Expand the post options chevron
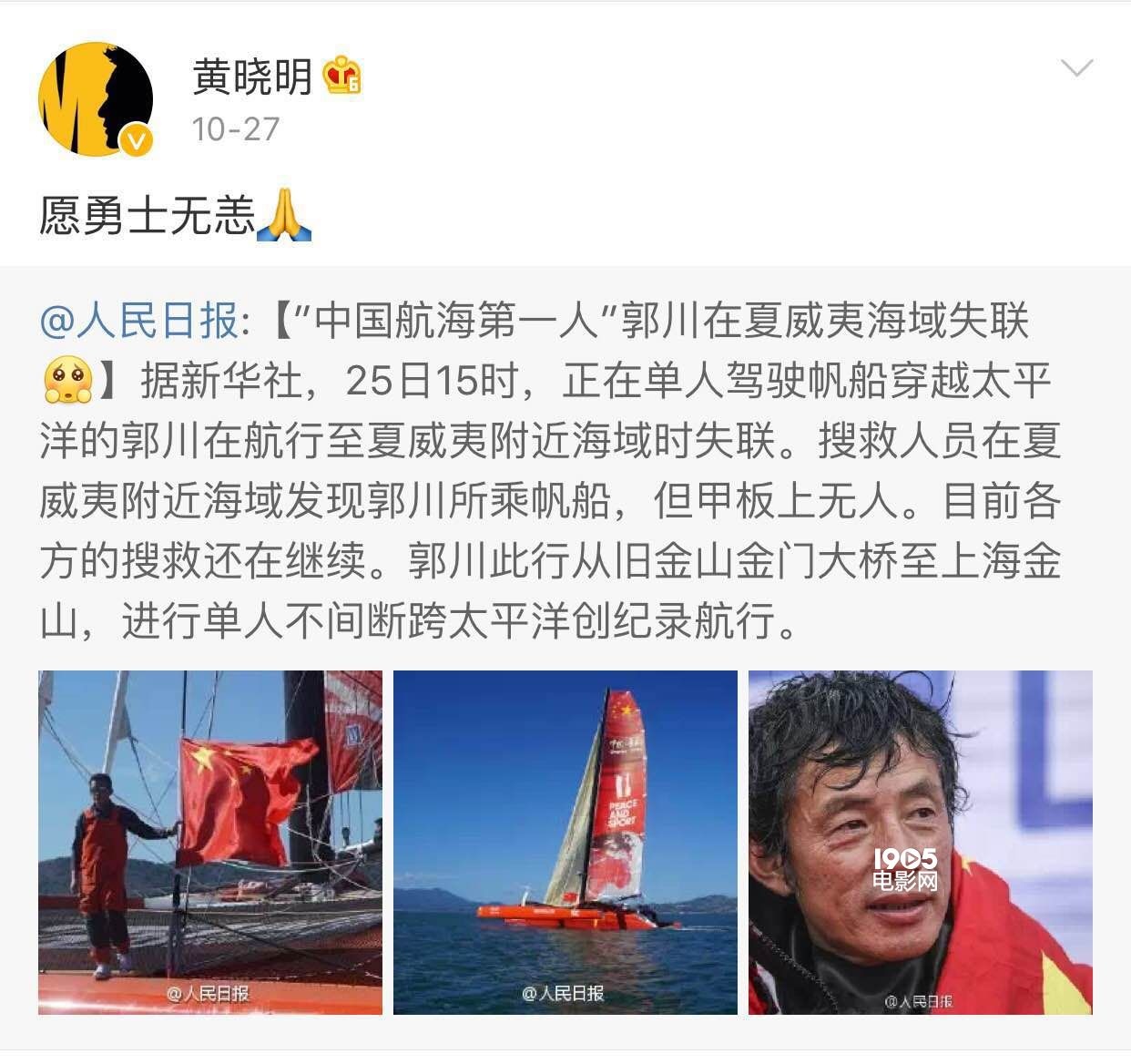This screenshot has height=1064, width=1131. 1076,68
